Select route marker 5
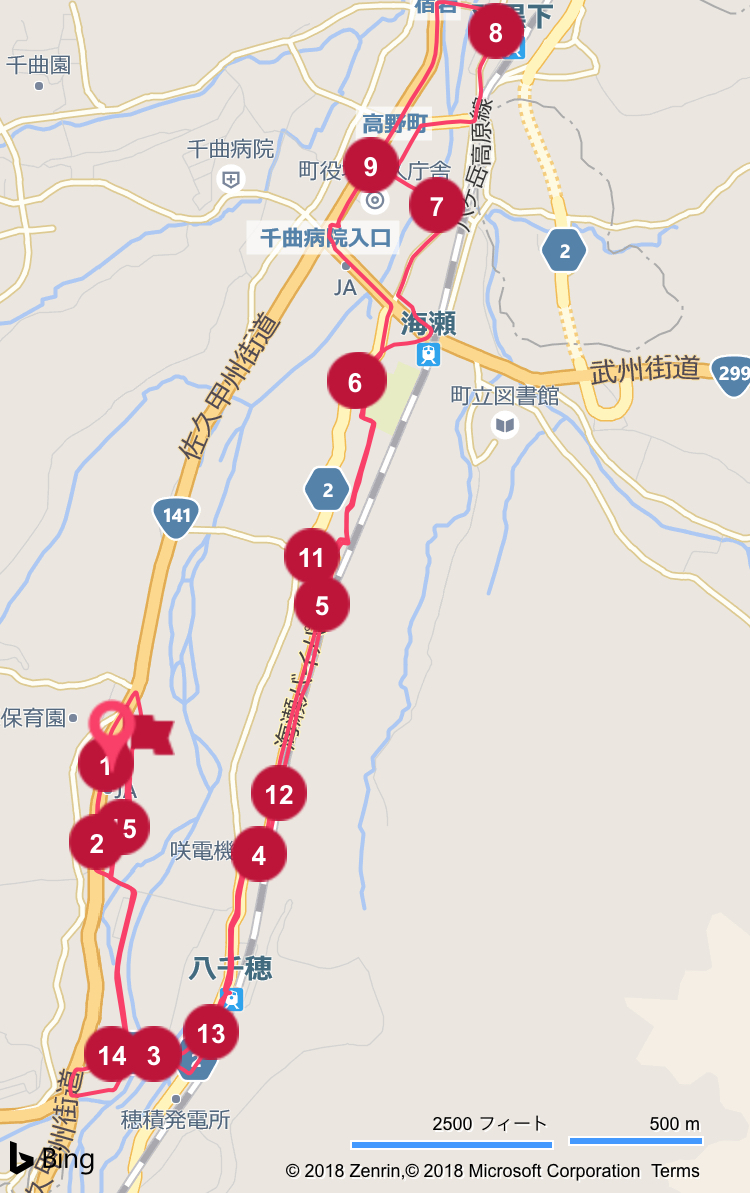Screen dimensions: 750x1193 pos(322,605)
